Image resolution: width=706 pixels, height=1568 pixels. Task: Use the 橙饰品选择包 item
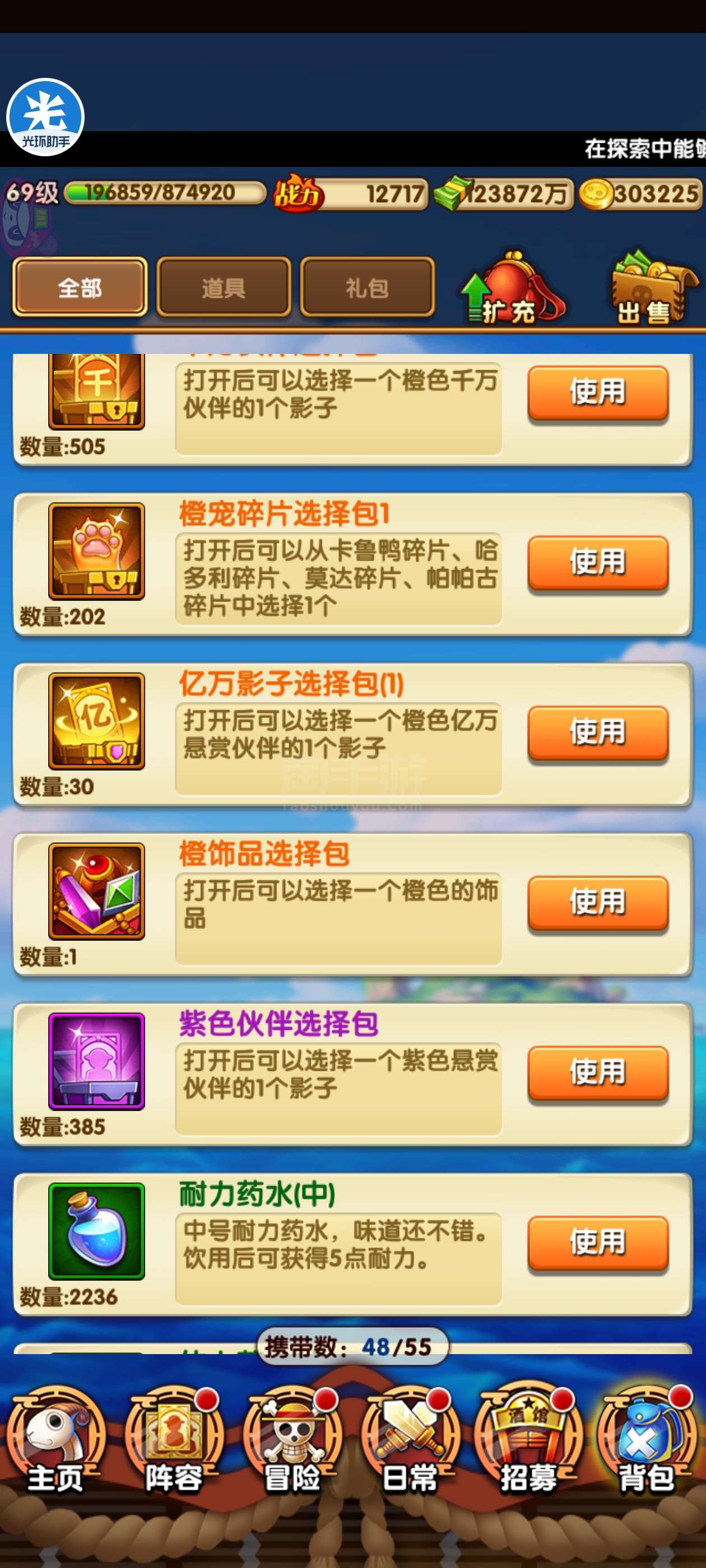click(x=597, y=903)
